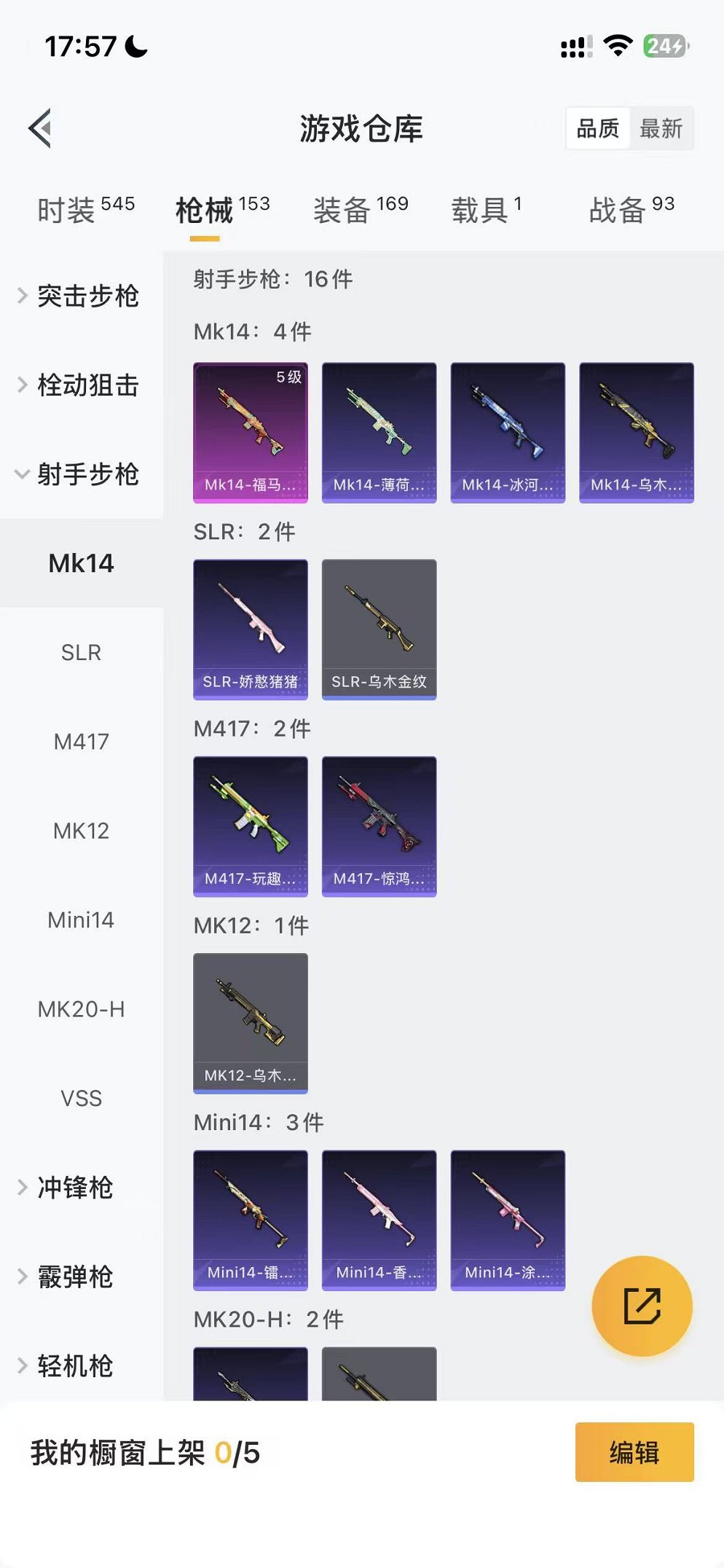
Task: Open the SLR-娇憨猪猪 skin
Action: point(250,629)
